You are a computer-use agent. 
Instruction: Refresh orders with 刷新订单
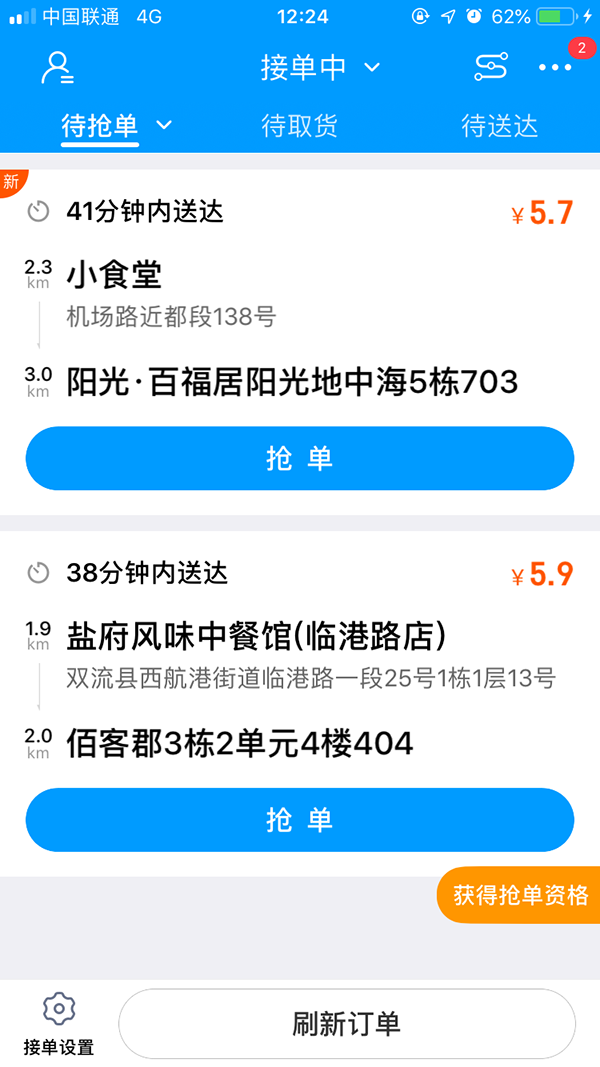coord(347,1023)
